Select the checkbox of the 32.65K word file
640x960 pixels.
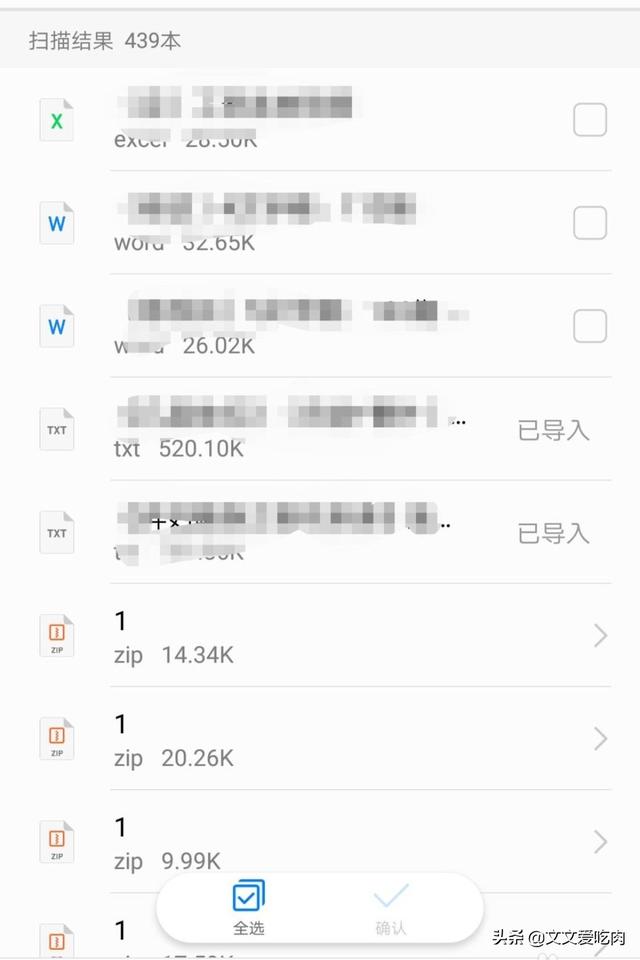coord(589,223)
